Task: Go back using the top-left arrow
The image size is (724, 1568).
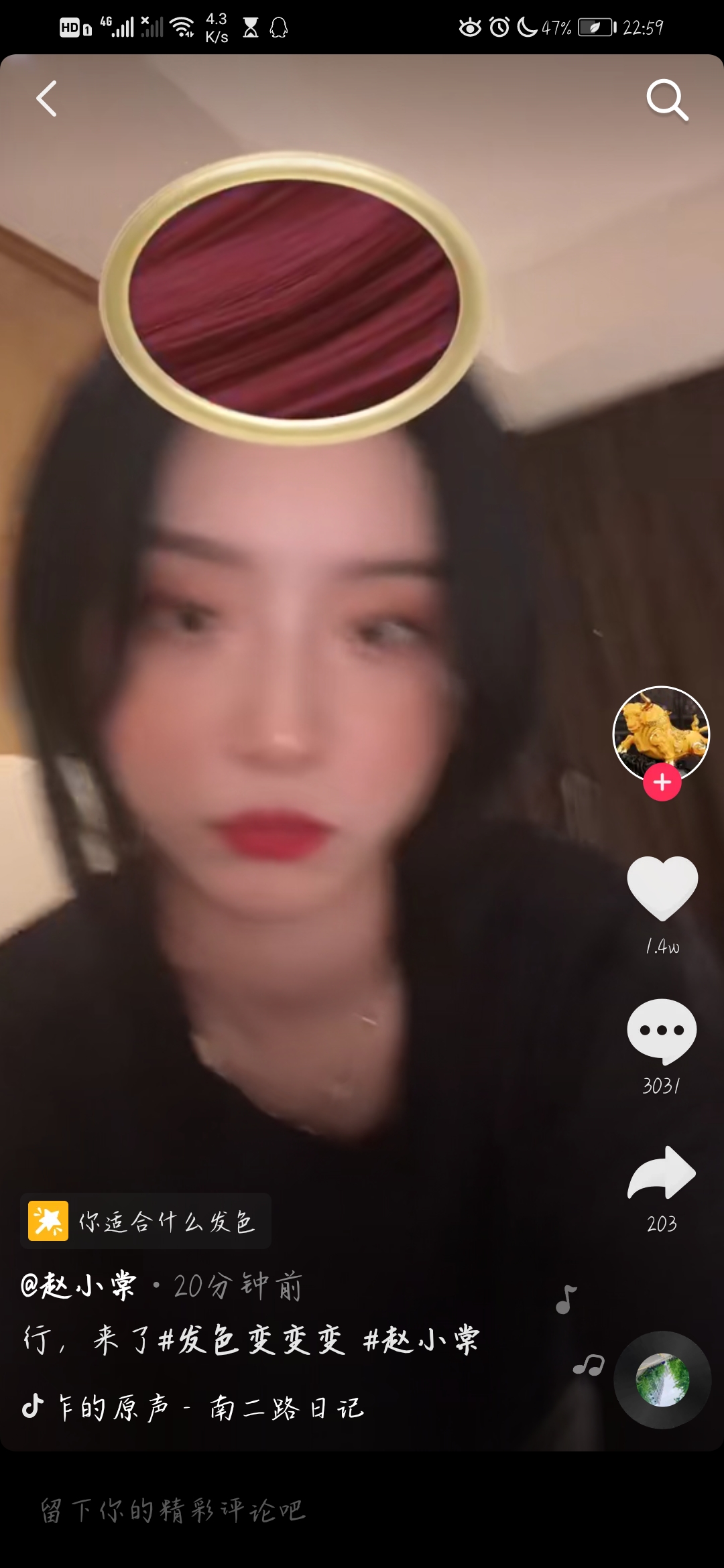Action: coord(46,99)
